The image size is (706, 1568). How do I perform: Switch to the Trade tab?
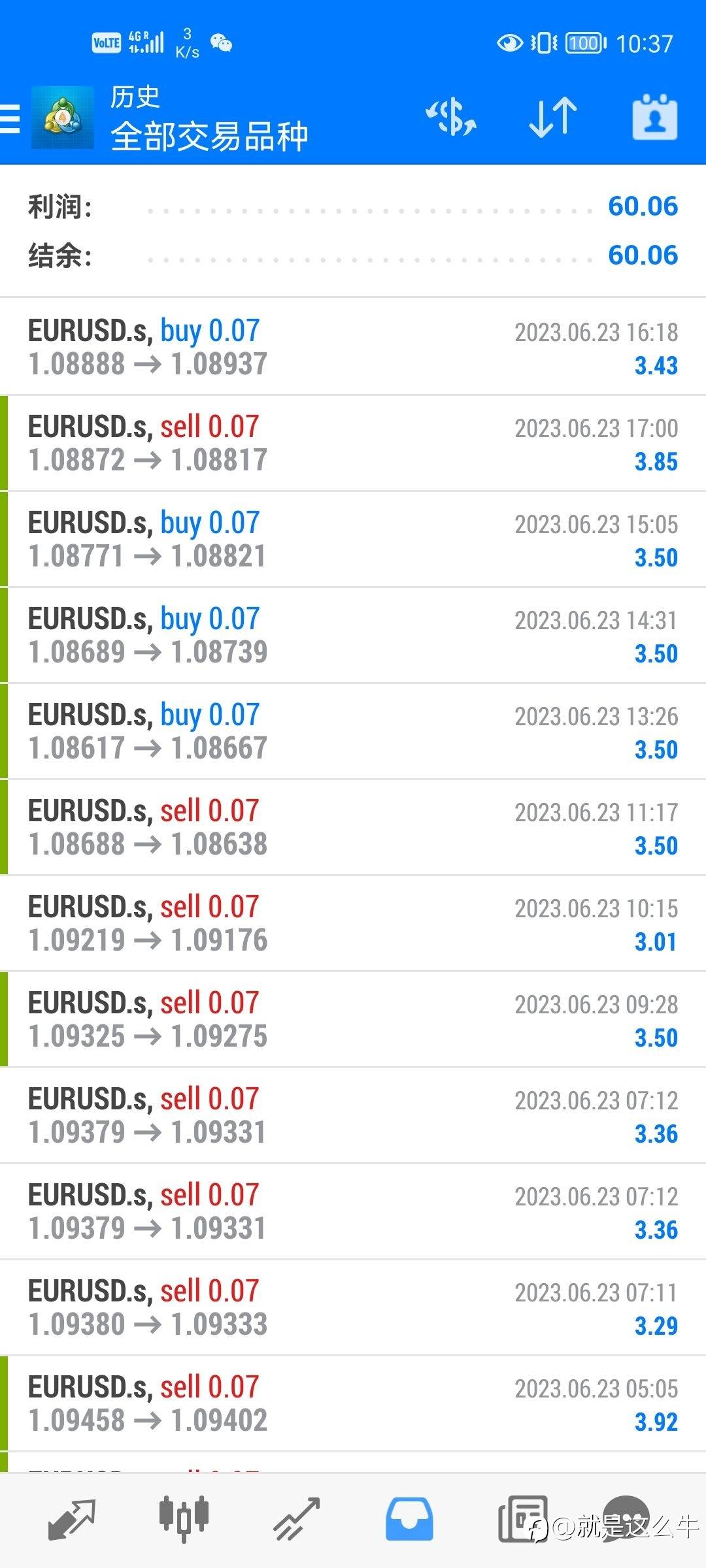(x=296, y=1520)
